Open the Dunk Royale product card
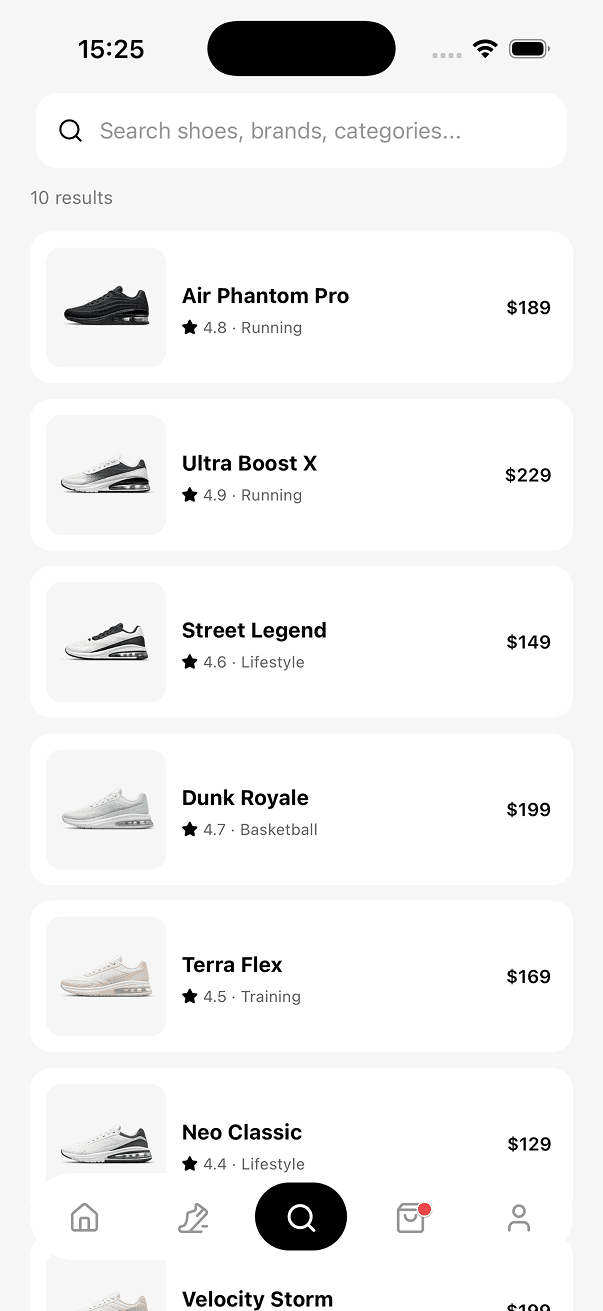The height and width of the screenshot is (1311, 603). pos(301,809)
